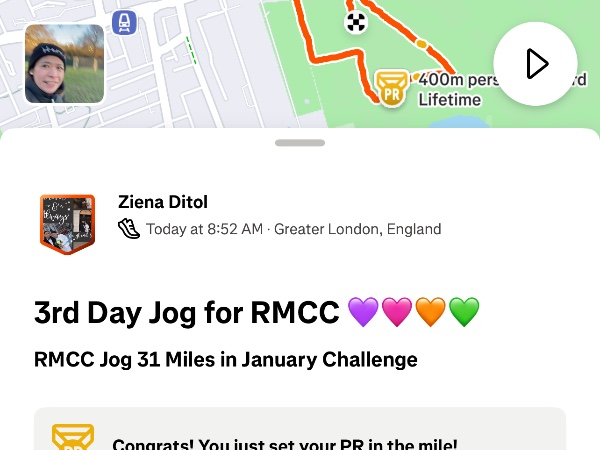Play the route flyover animation
This screenshot has width=600, height=450.
[x=535, y=64]
